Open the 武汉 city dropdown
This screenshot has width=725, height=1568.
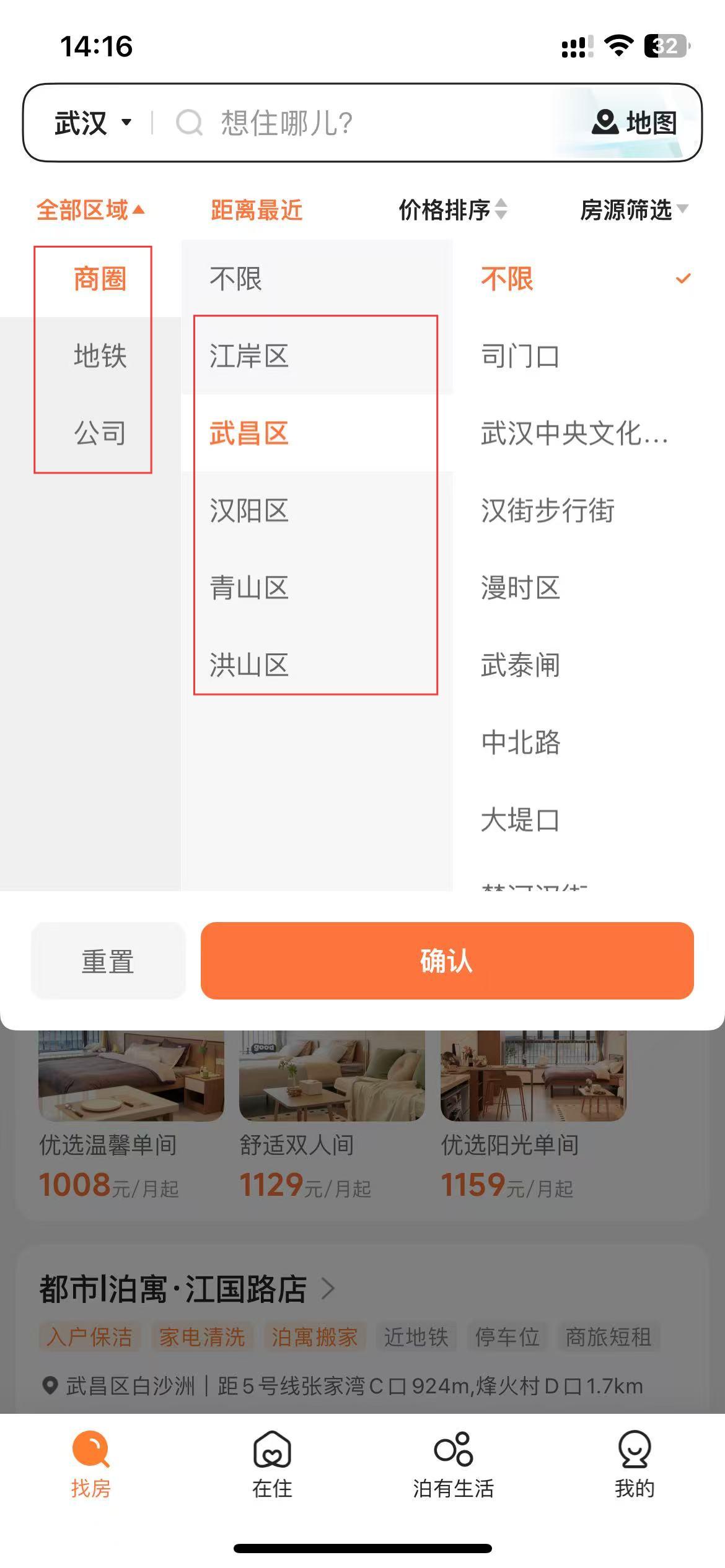93,123
